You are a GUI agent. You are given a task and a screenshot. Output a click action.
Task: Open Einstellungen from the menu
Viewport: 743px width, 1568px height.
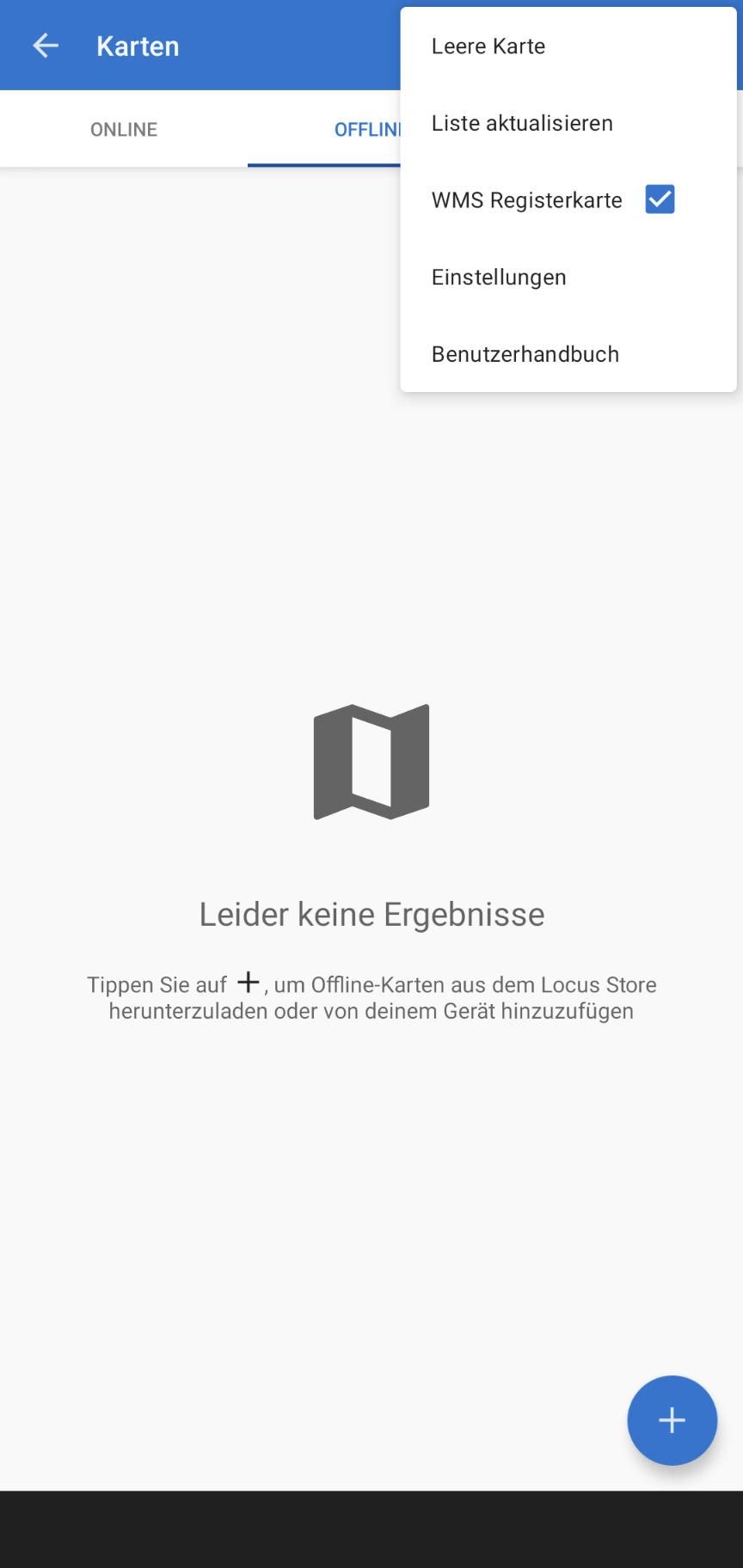[x=499, y=278]
